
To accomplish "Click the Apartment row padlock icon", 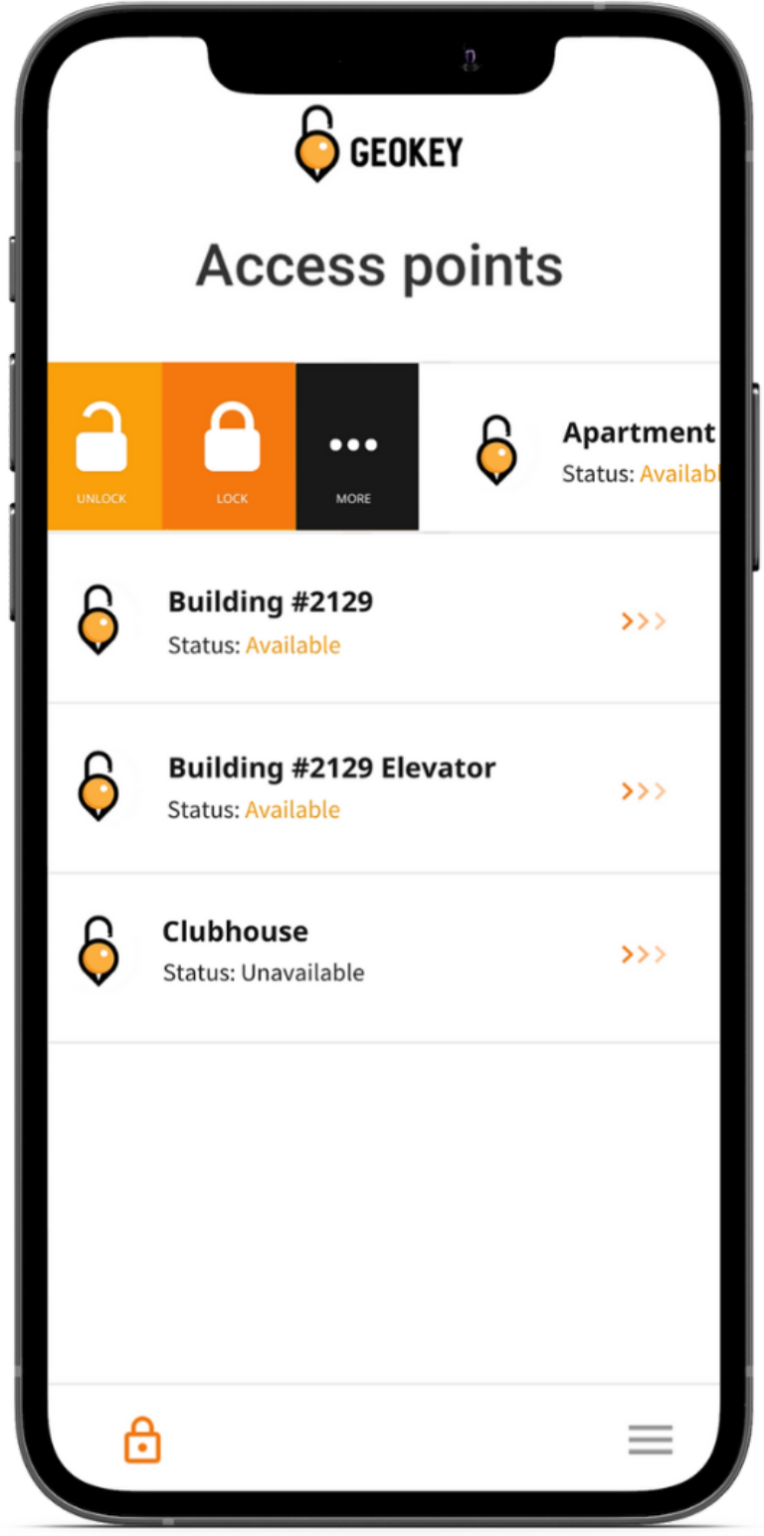I will (499, 450).
